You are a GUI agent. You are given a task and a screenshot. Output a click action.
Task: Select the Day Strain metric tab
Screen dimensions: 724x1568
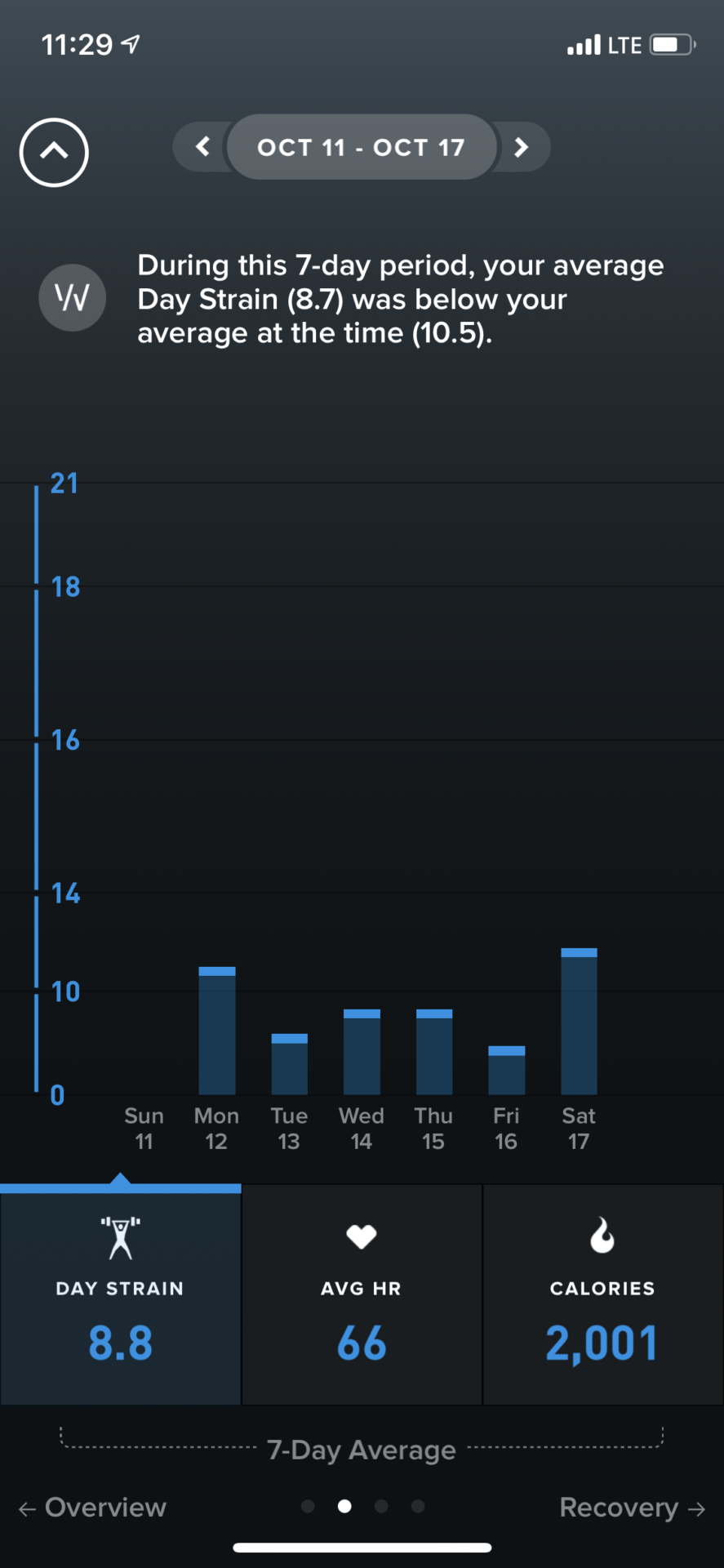point(120,1295)
